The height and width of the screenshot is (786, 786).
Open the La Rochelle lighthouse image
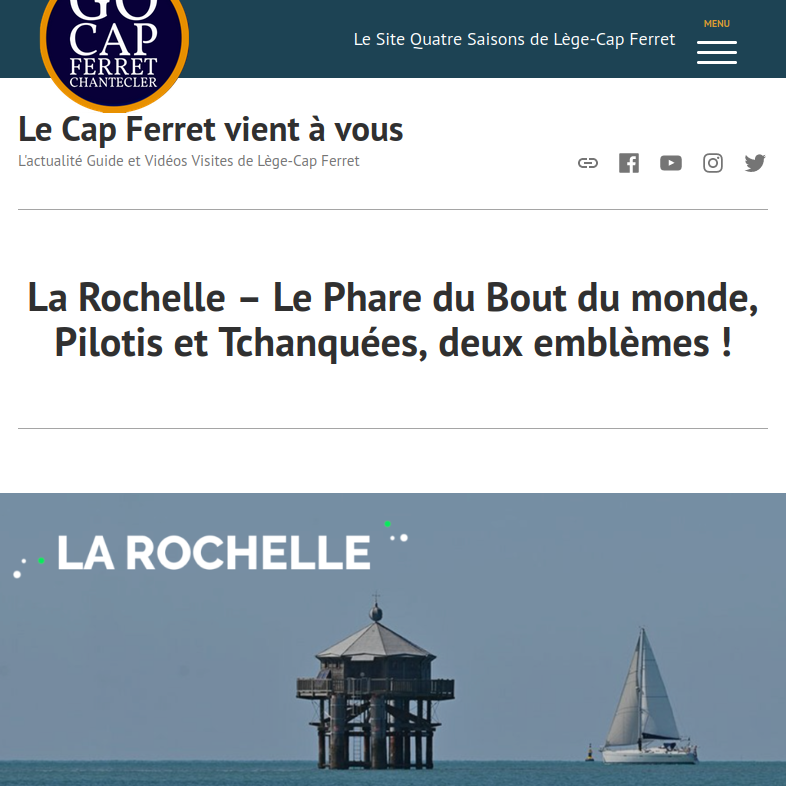[x=393, y=640]
